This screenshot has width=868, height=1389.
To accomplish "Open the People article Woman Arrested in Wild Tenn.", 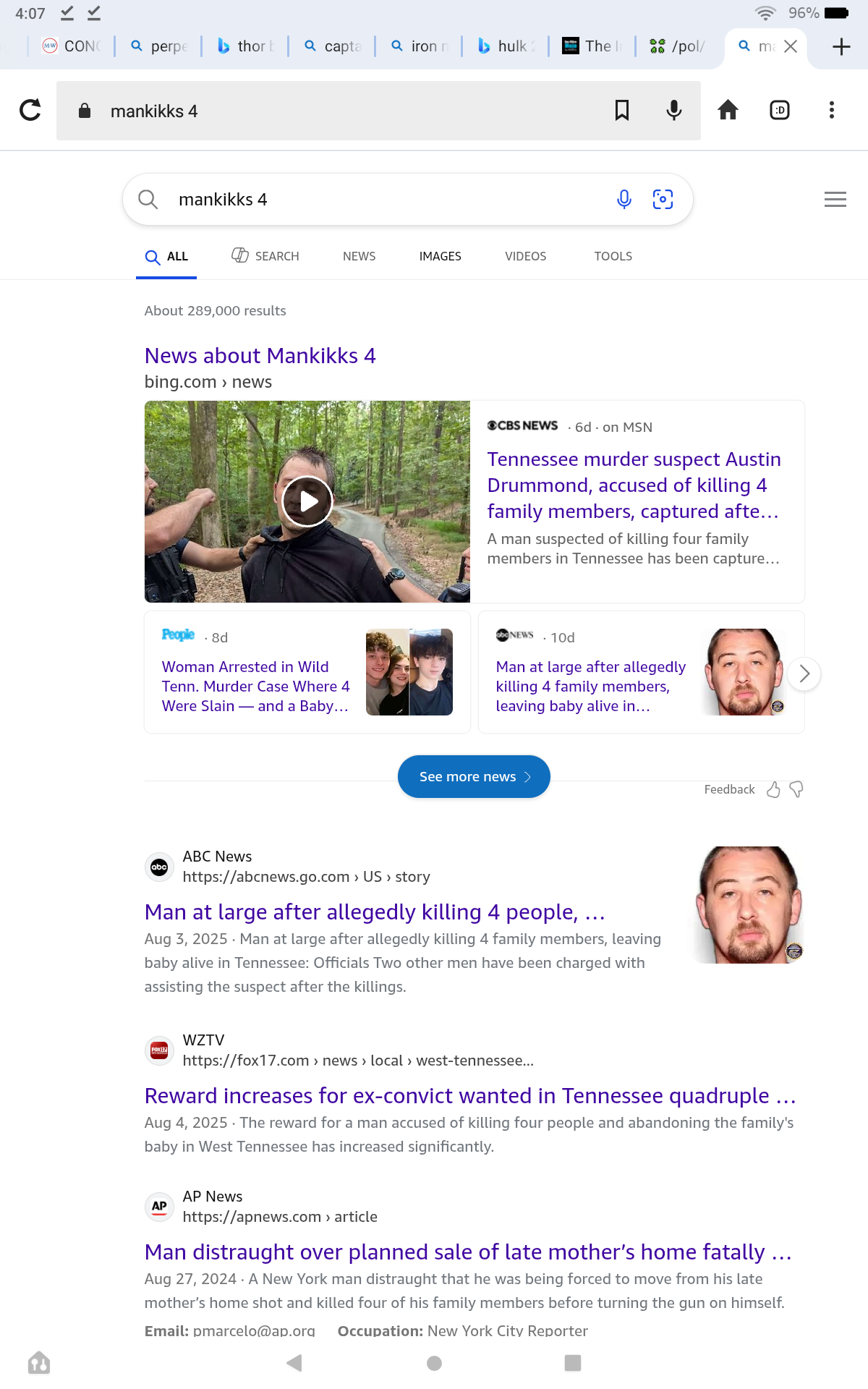I will pyautogui.click(x=255, y=686).
